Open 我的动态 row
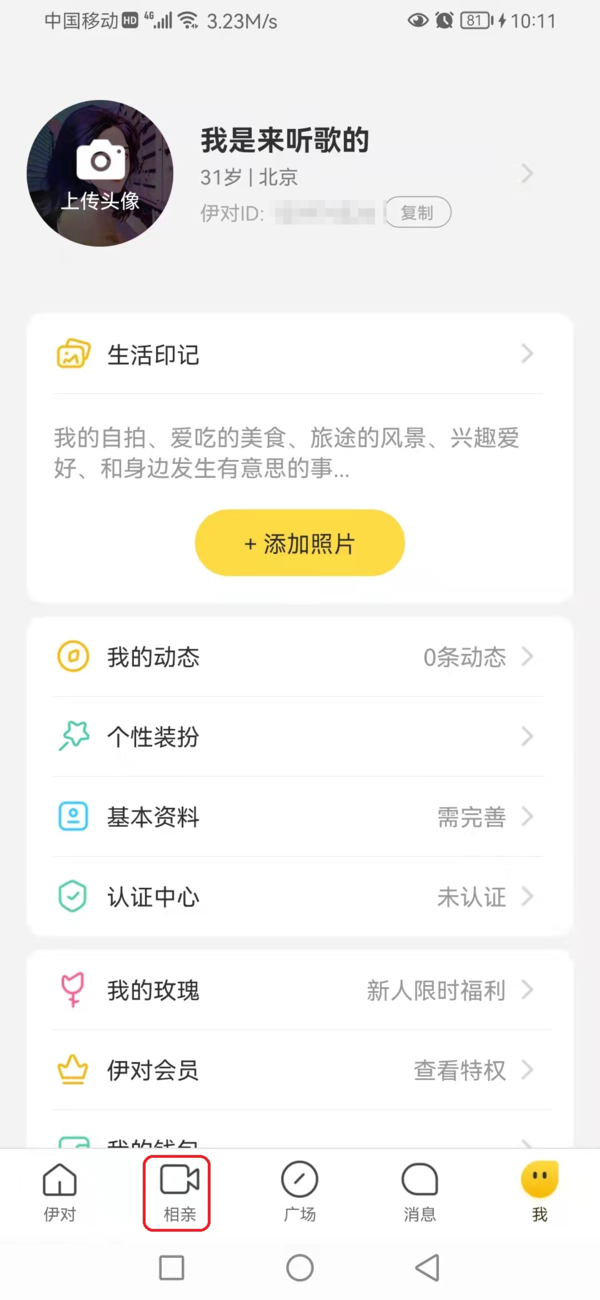This screenshot has height=1300, width=600. click(x=298, y=657)
